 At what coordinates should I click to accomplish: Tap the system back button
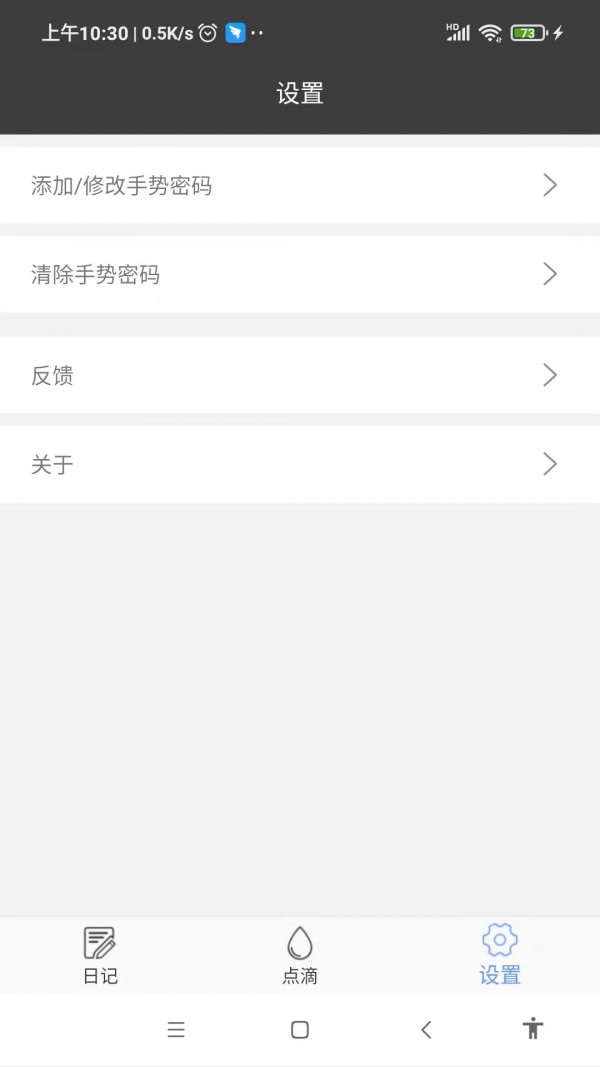click(x=427, y=1029)
